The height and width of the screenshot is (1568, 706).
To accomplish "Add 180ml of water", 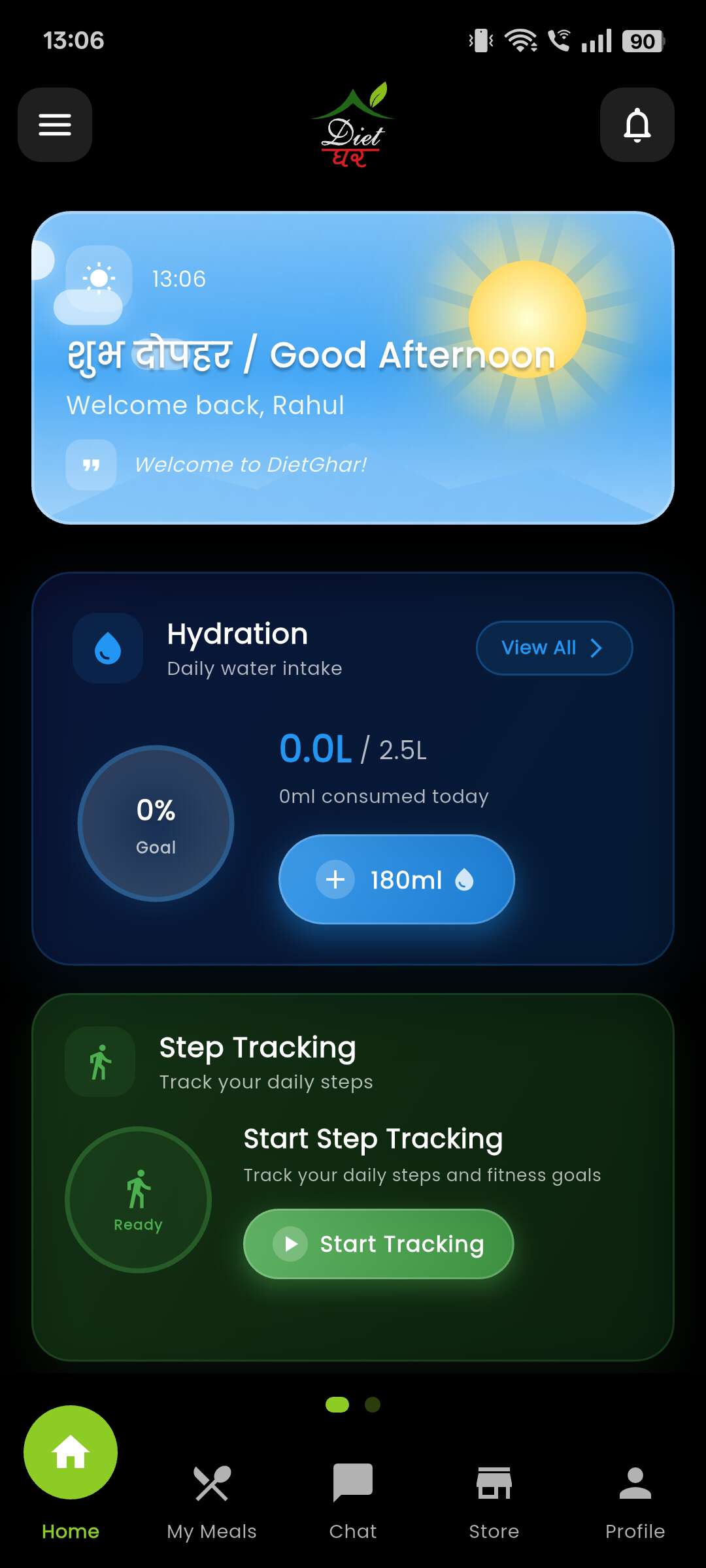I will point(396,879).
